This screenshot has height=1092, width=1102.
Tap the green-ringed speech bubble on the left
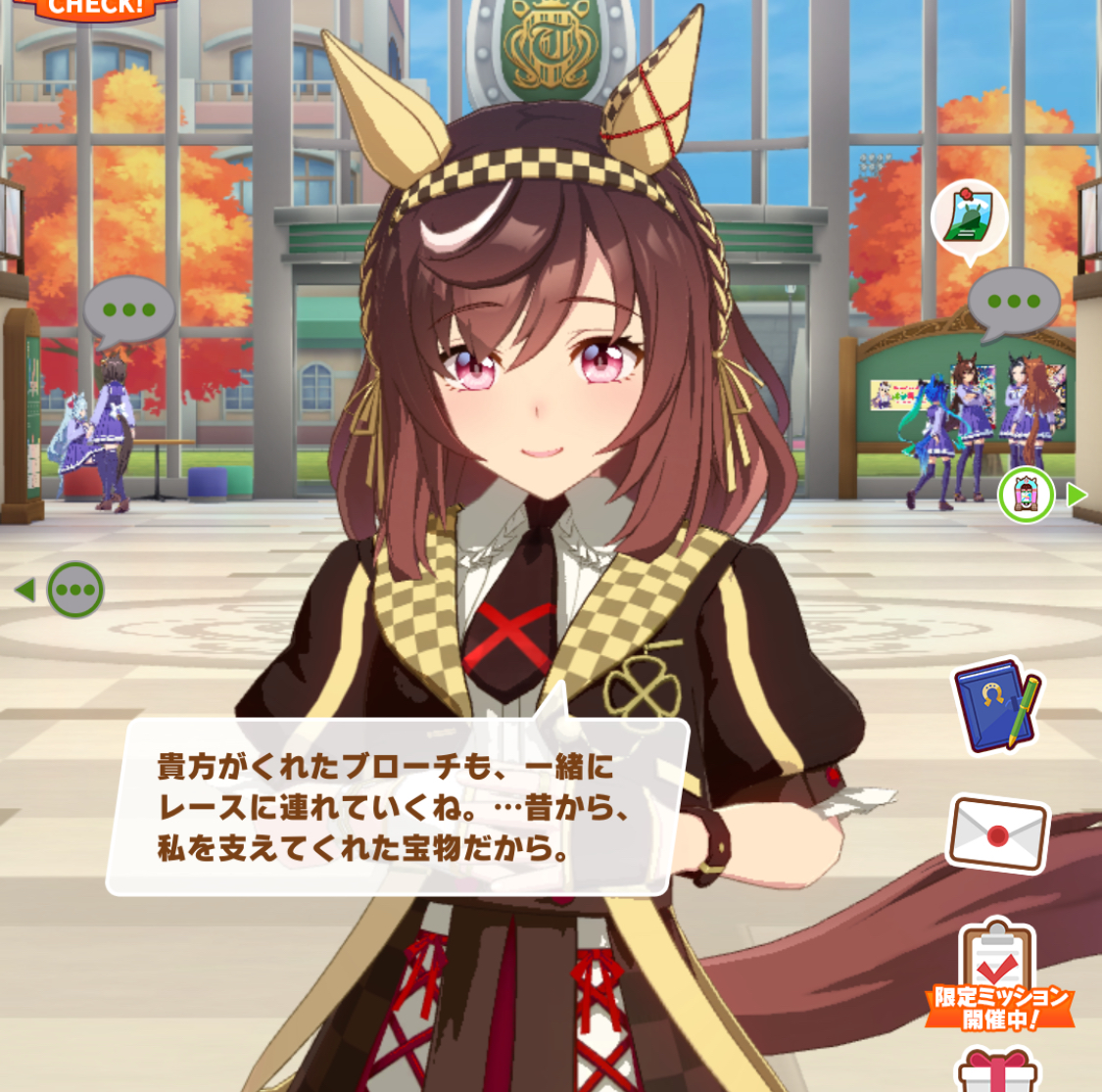[75, 590]
